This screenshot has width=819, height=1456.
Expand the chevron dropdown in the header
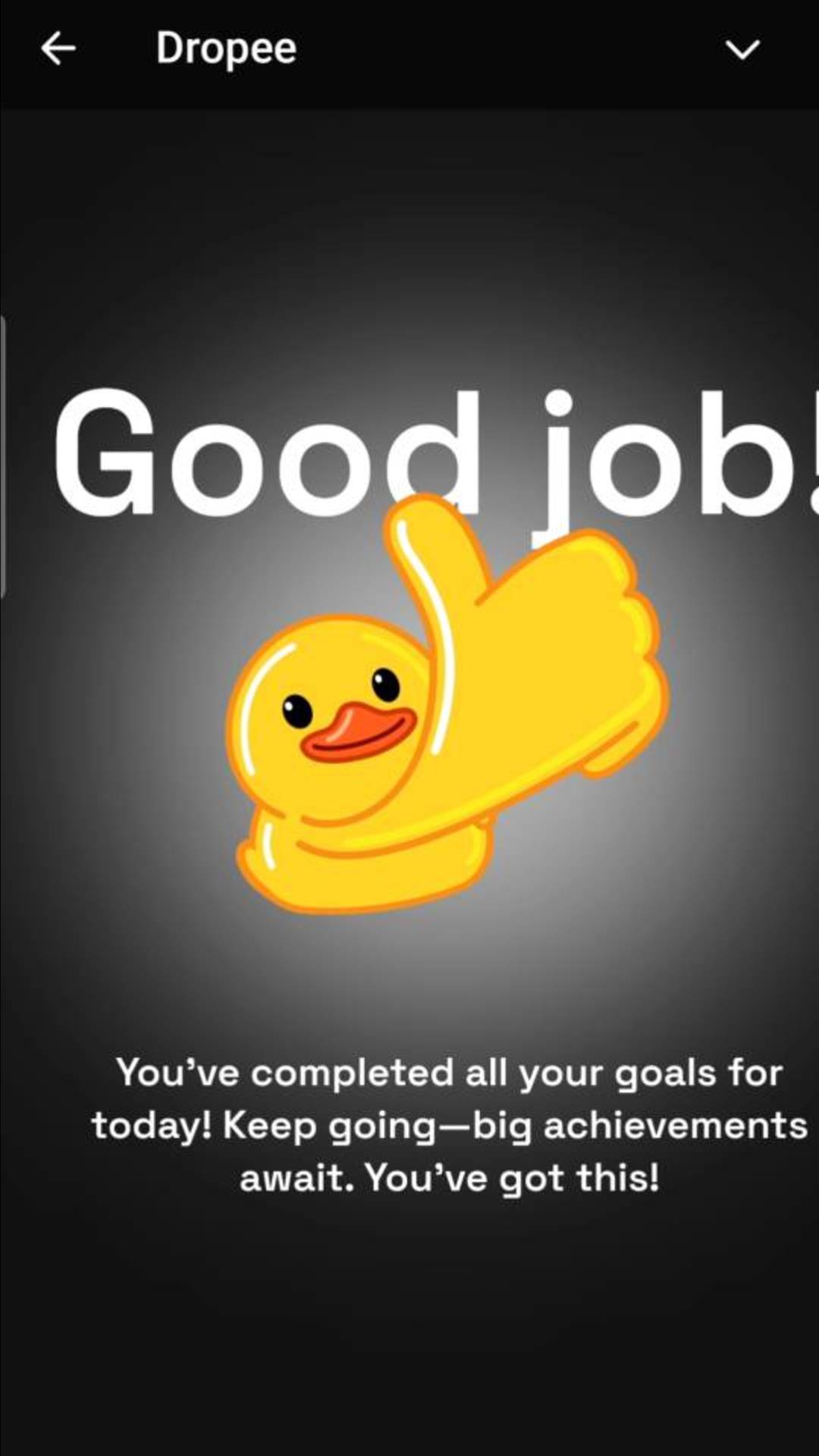742,50
